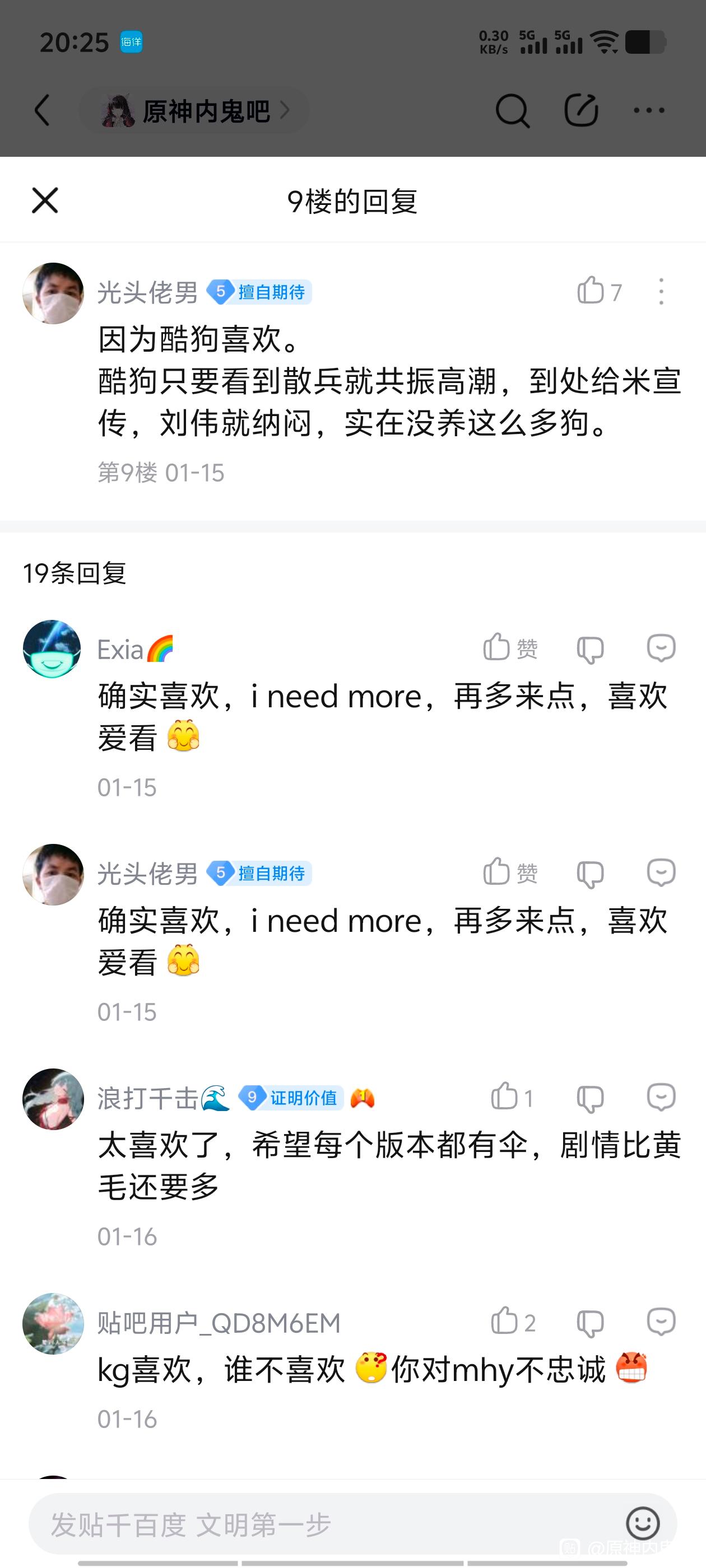Reply to 贴吧用户_QD8M6EM's comment
This screenshot has width=706, height=1568.
tap(661, 1322)
